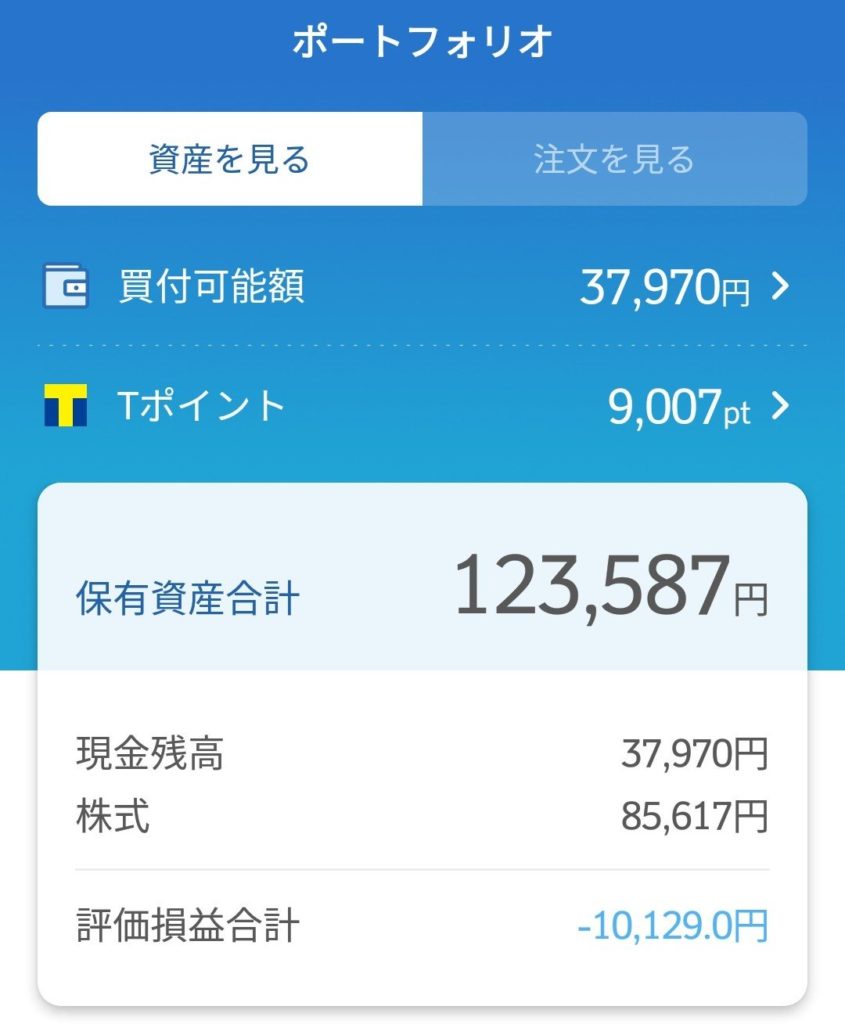Switch to the 資産を見る tab
The width and height of the screenshot is (845, 1024).
[x=230, y=159]
